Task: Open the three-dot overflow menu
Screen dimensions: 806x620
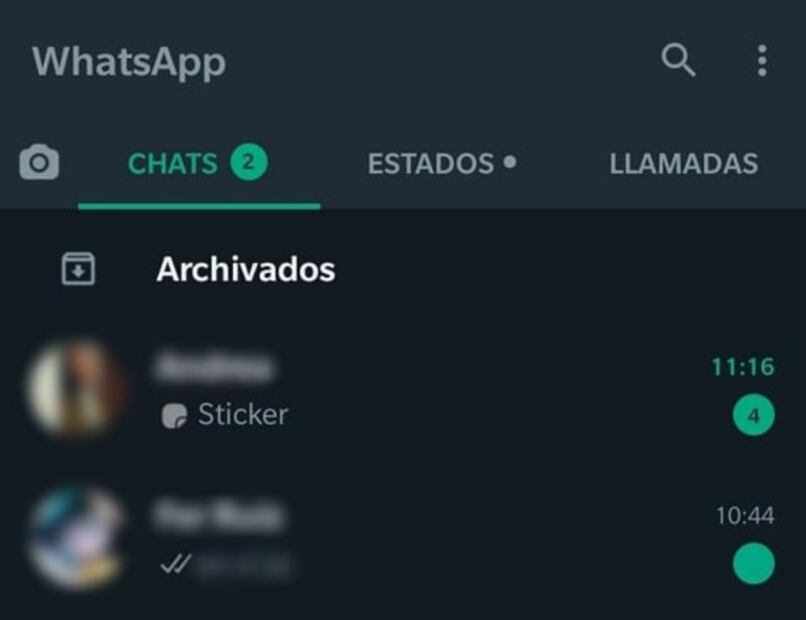Action: [x=762, y=61]
